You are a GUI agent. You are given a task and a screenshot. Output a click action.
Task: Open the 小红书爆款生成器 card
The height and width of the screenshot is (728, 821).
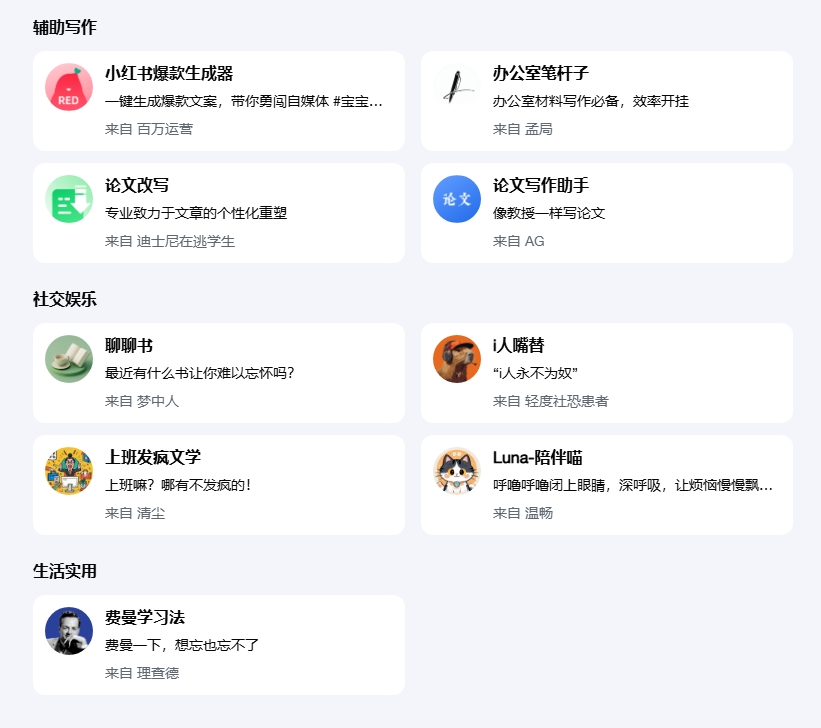click(x=218, y=101)
